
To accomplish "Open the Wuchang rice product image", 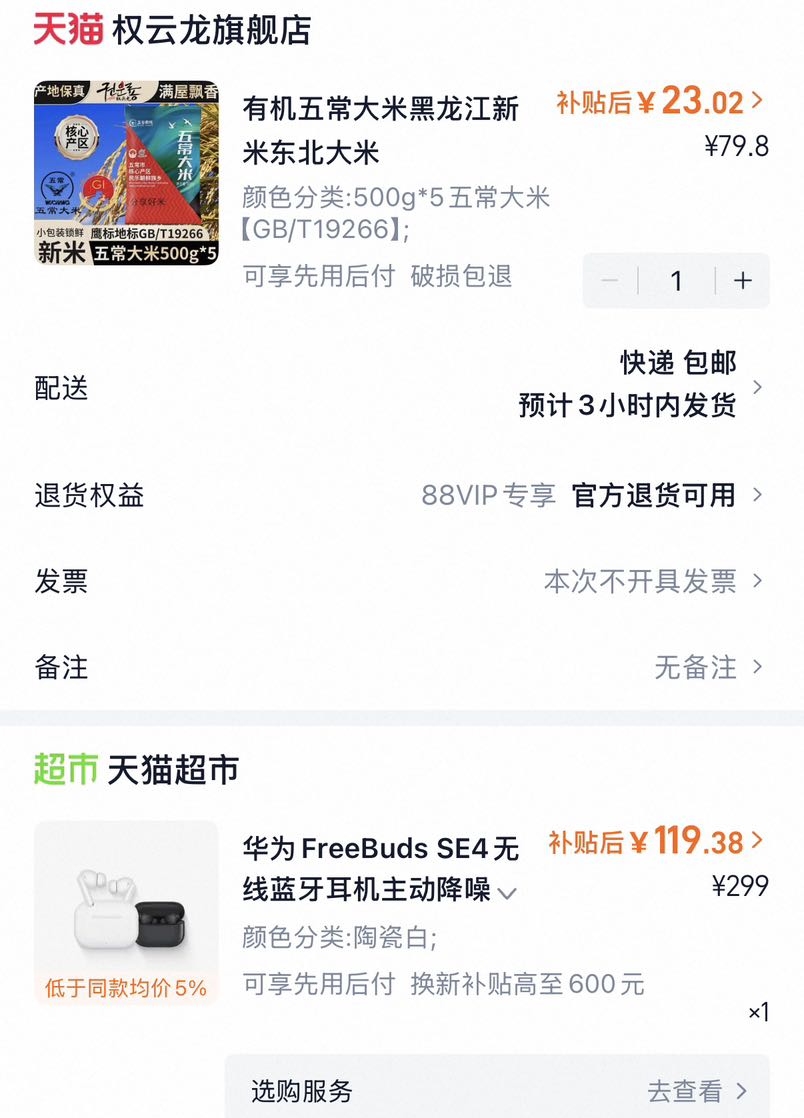I will tap(126, 173).
